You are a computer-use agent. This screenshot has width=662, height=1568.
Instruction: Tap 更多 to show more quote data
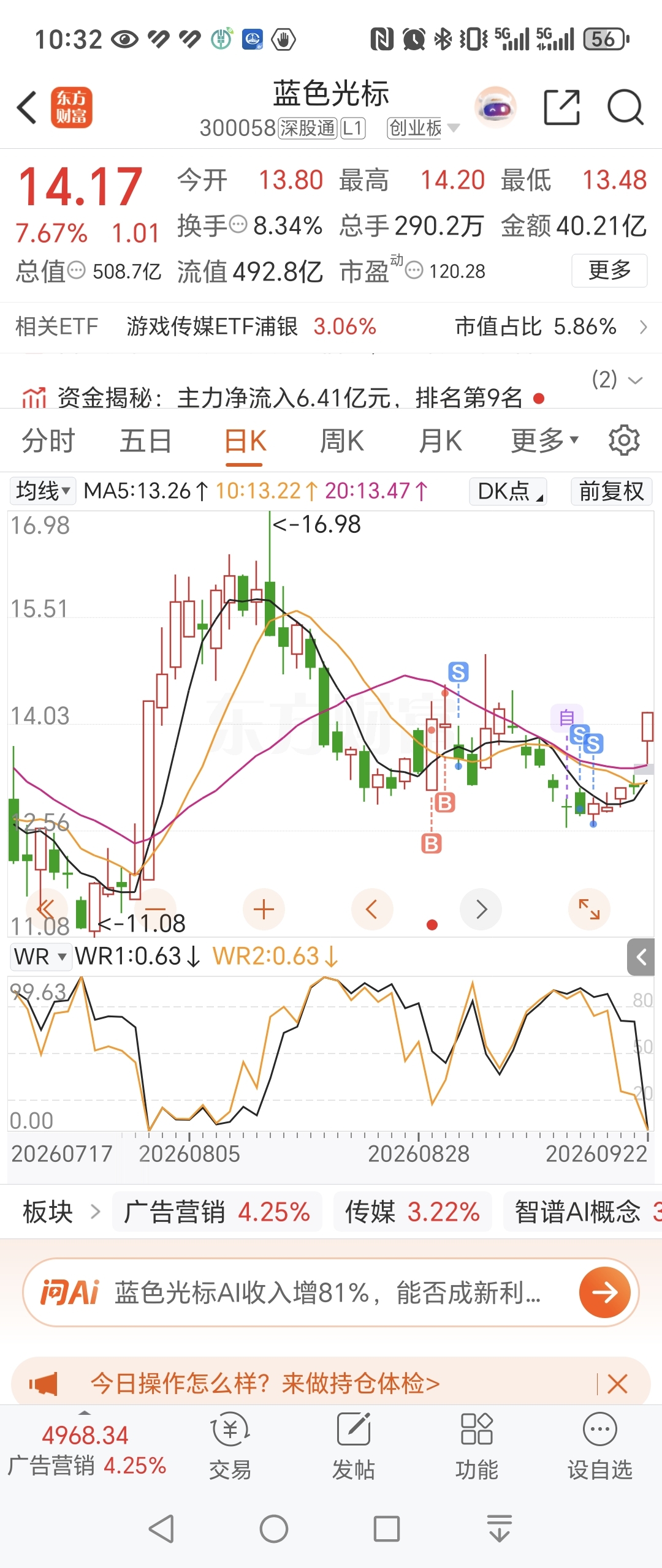[609, 270]
